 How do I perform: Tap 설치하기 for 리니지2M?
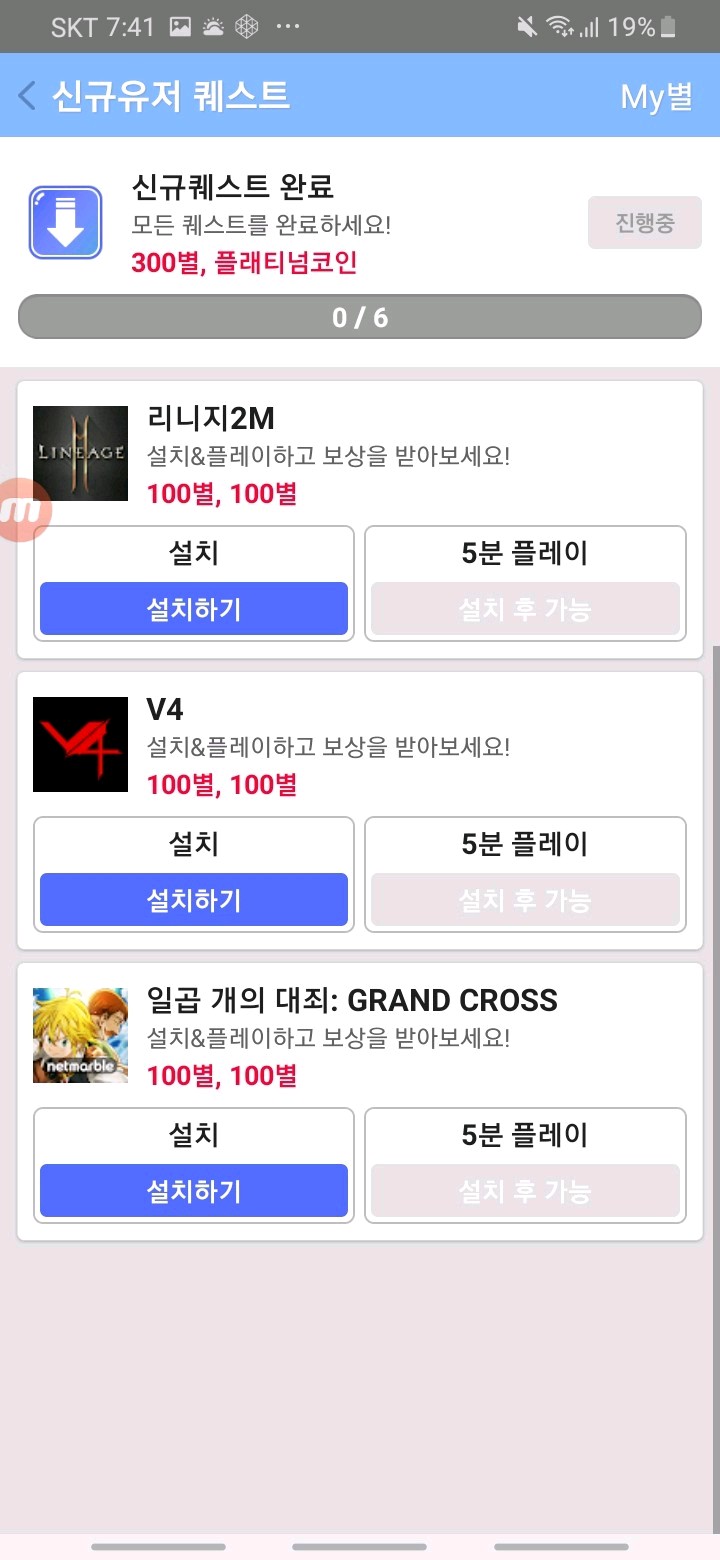[x=194, y=608]
